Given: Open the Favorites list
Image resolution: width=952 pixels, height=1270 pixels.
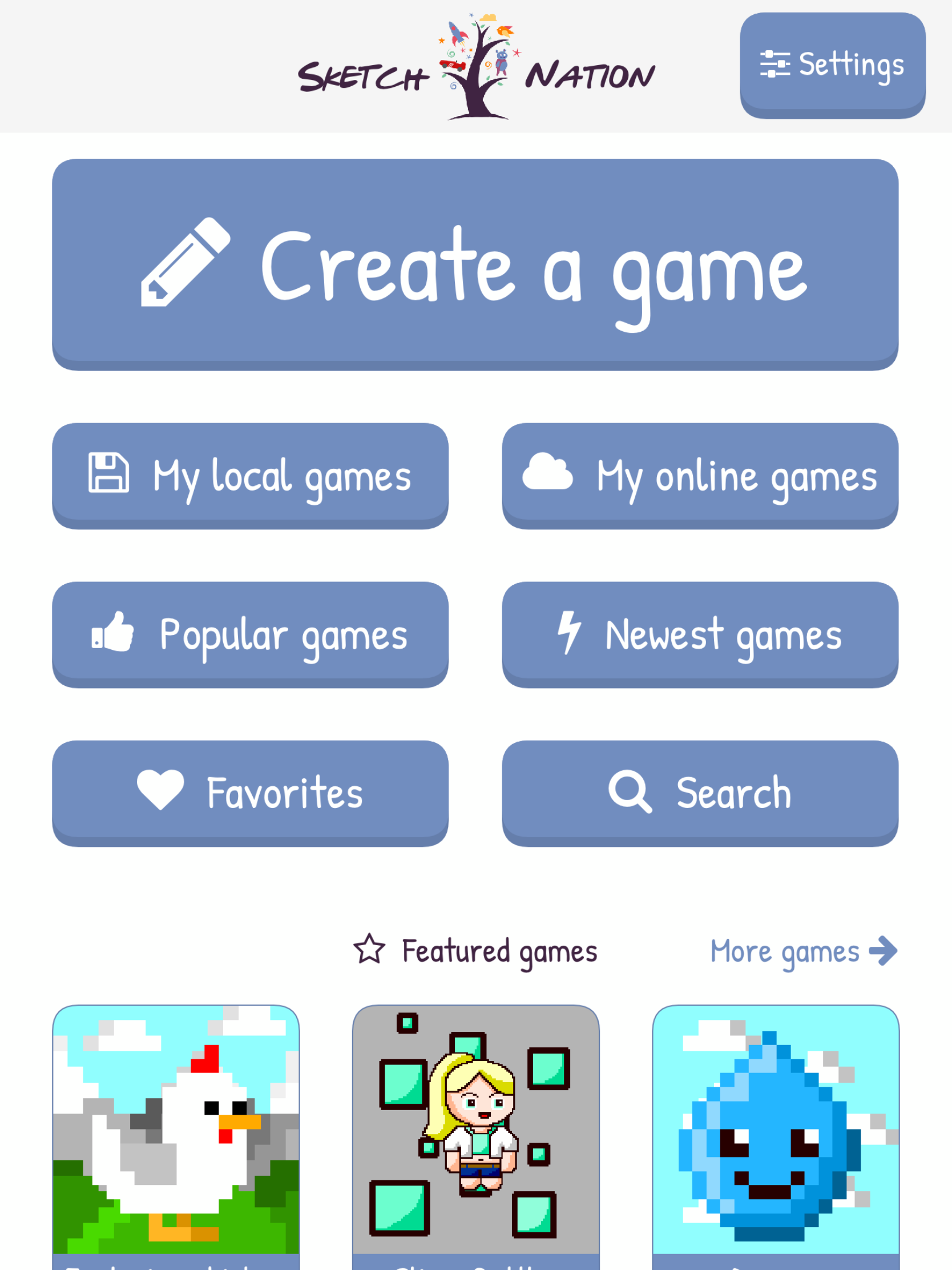Looking at the screenshot, I should pyautogui.click(x=250, y=792).
